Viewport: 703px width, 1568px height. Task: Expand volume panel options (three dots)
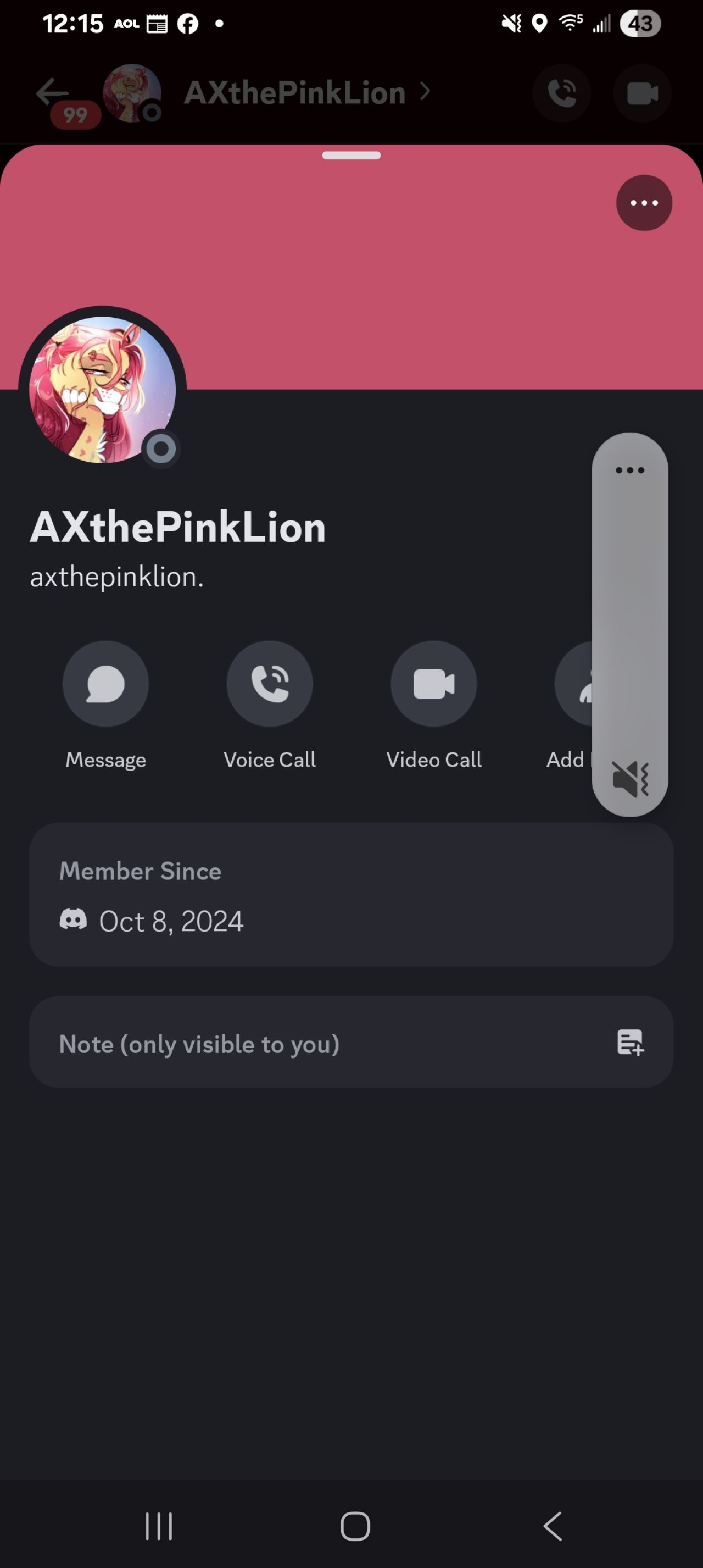(x=629, y=470)
